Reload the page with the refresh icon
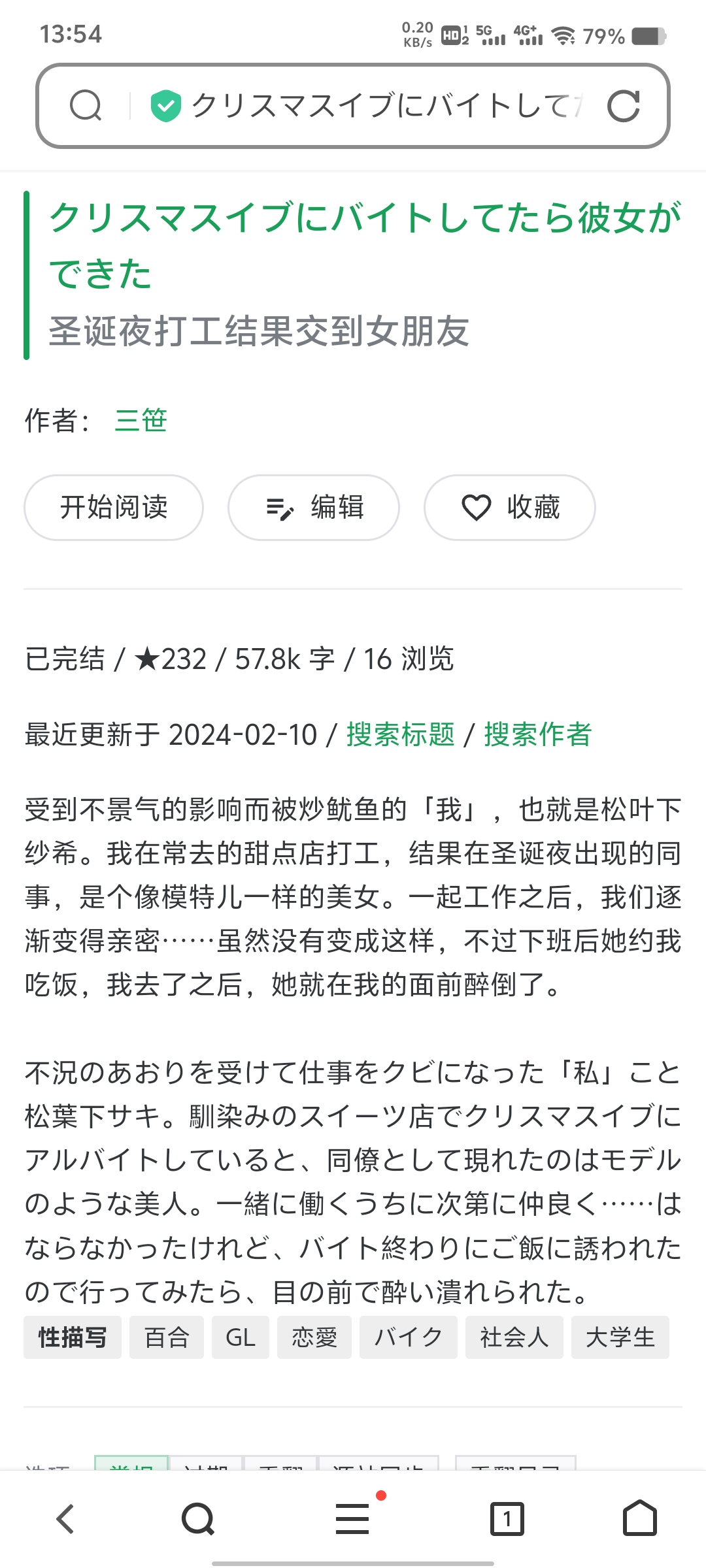The height and width of the screenshot is (1568, 706). 623,106
